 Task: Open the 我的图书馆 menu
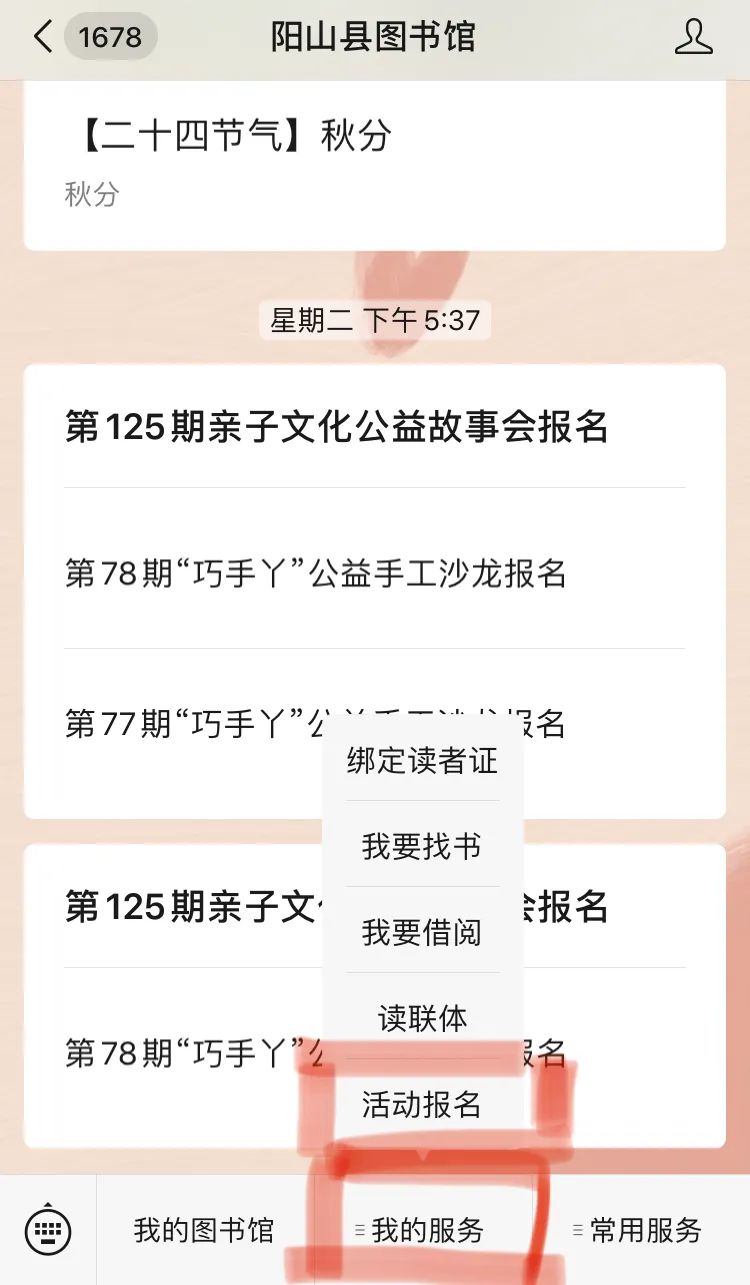[x=204, y=1230]
